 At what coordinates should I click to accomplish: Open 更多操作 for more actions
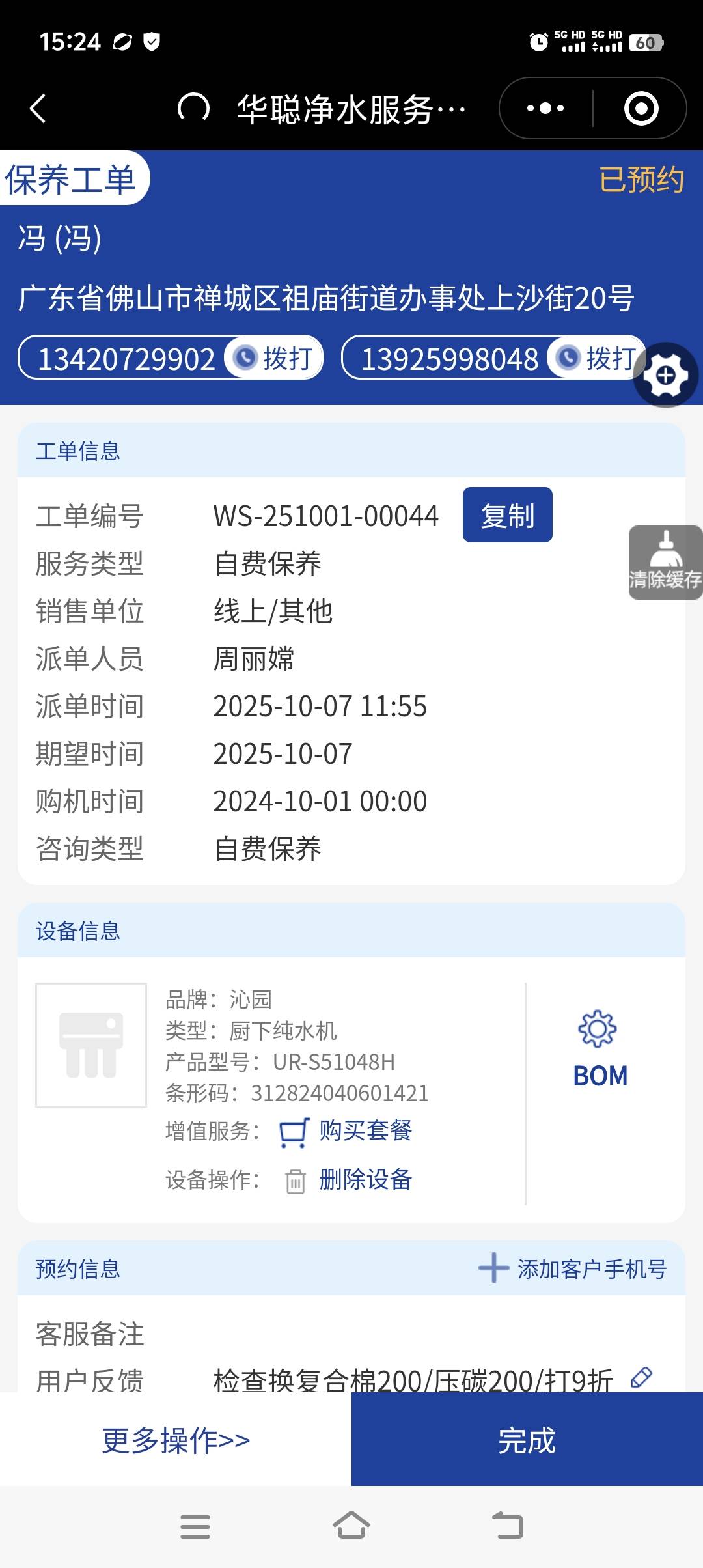pos(176,1440)
